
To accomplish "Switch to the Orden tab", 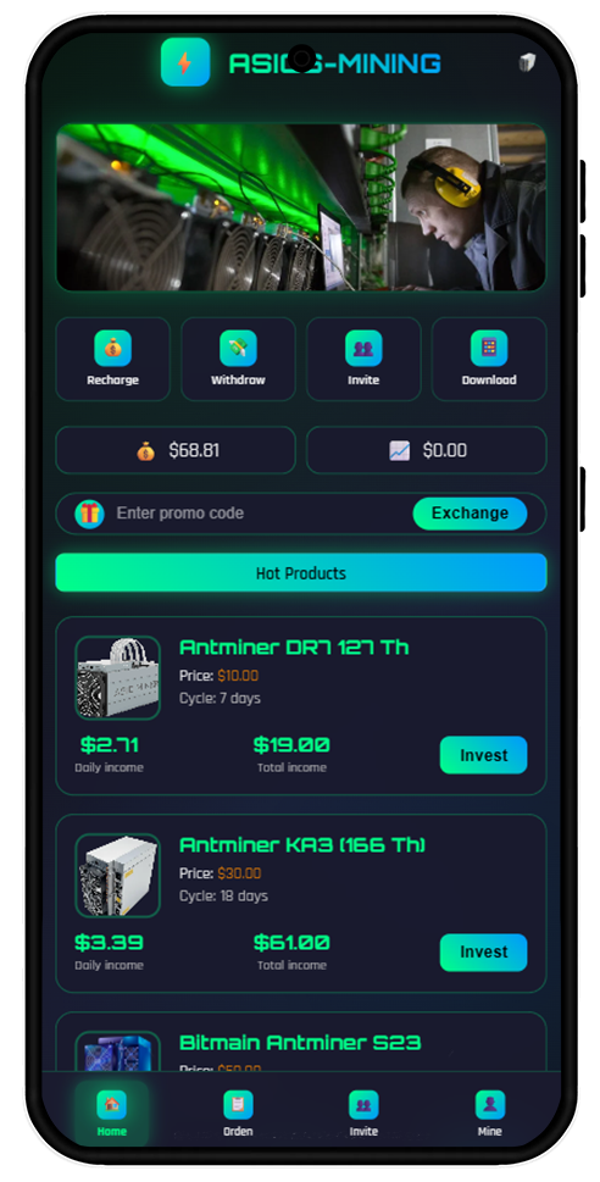I will coord(238,1113).
